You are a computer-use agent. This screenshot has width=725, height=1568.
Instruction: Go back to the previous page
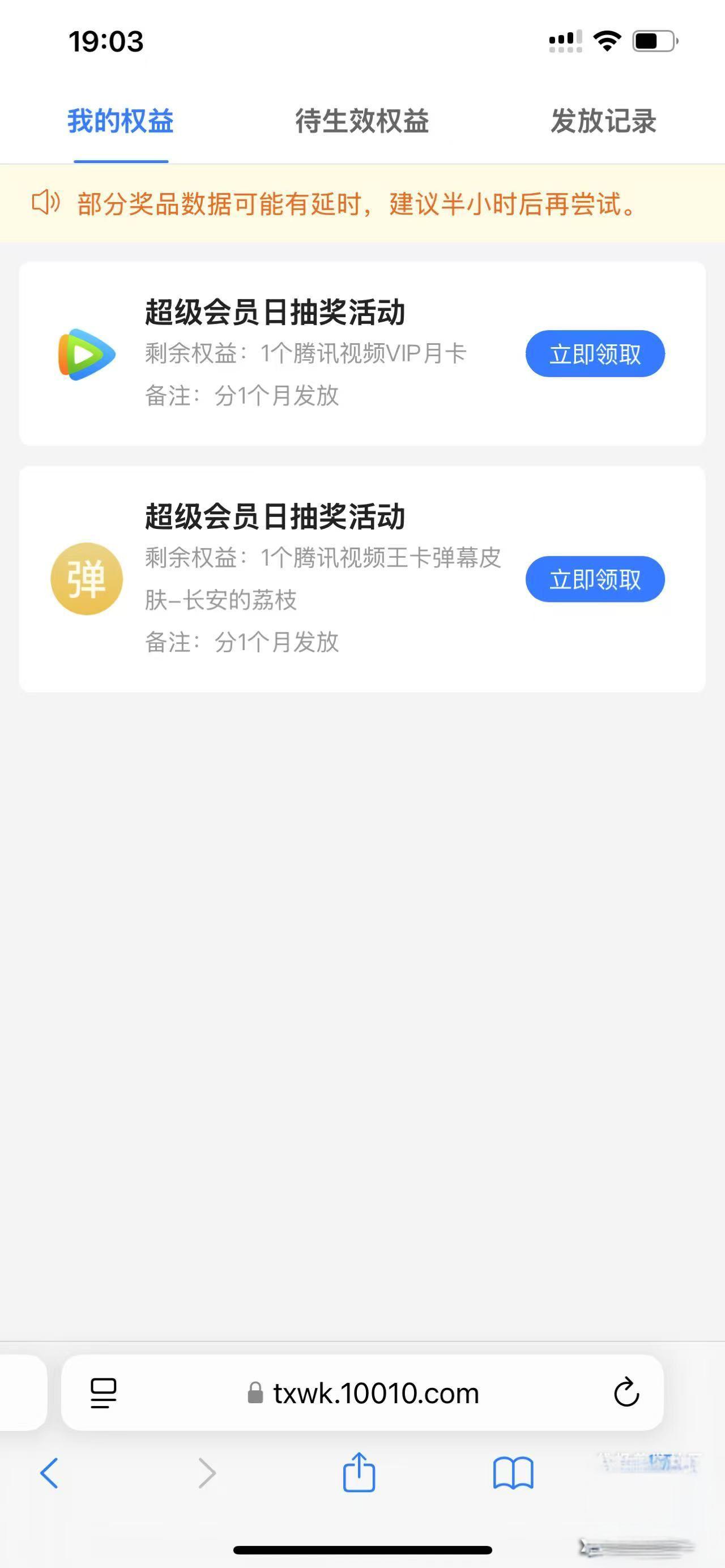49,1473
